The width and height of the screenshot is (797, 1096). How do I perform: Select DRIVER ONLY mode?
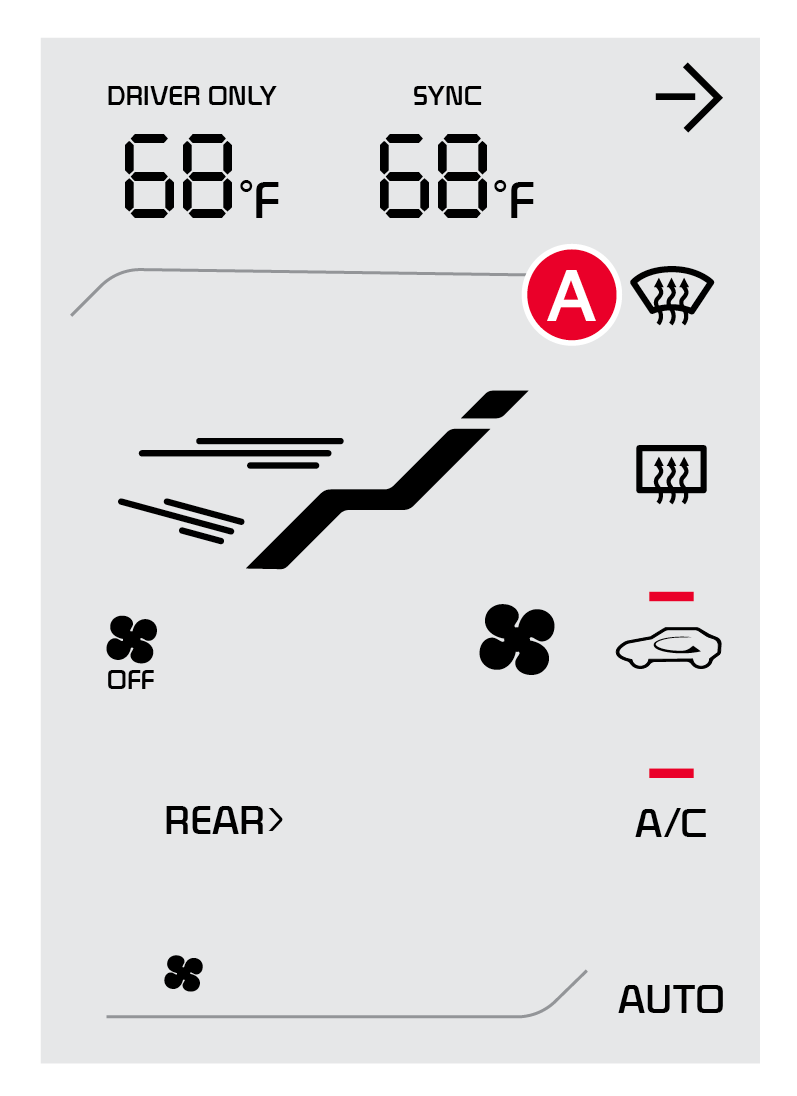(191, 97)
